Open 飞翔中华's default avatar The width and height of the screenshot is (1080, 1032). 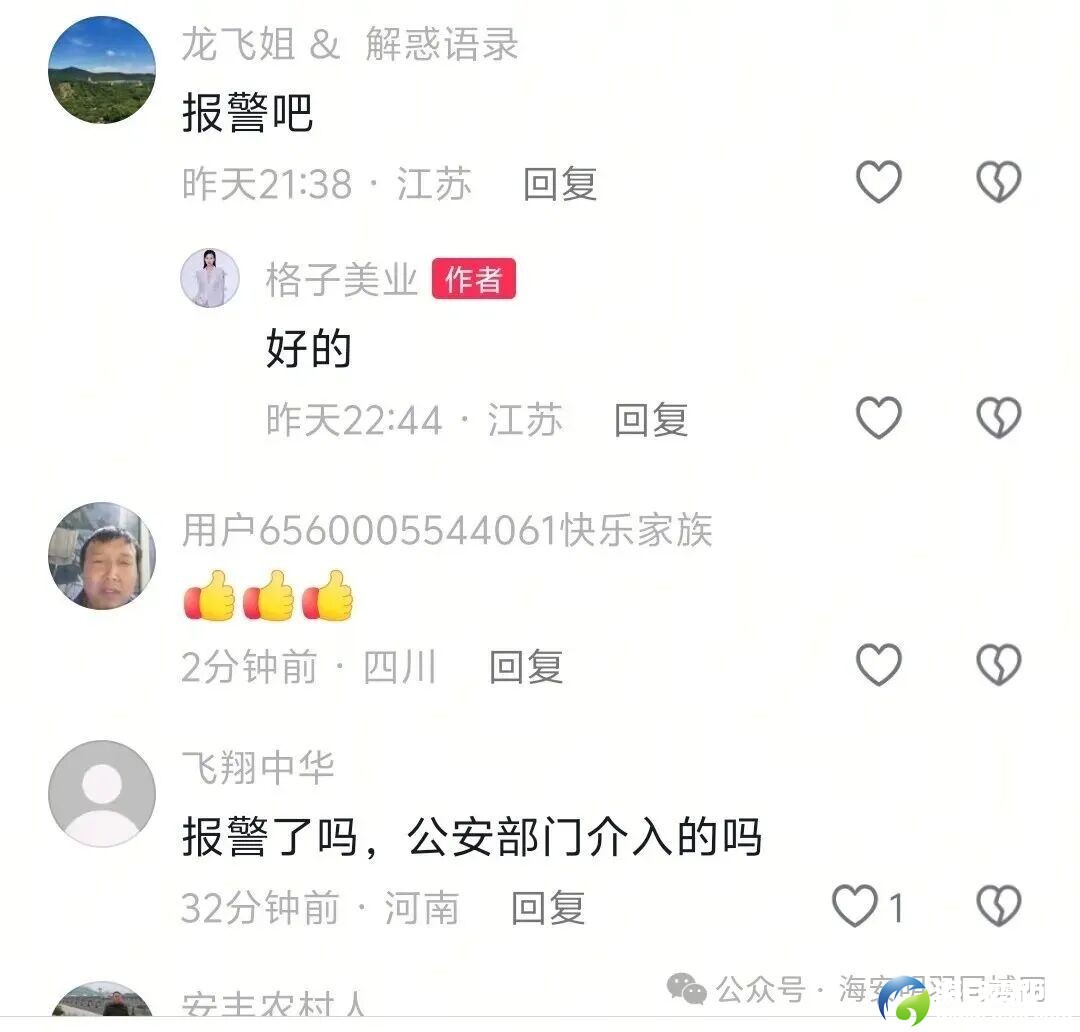tap(102, 794)
